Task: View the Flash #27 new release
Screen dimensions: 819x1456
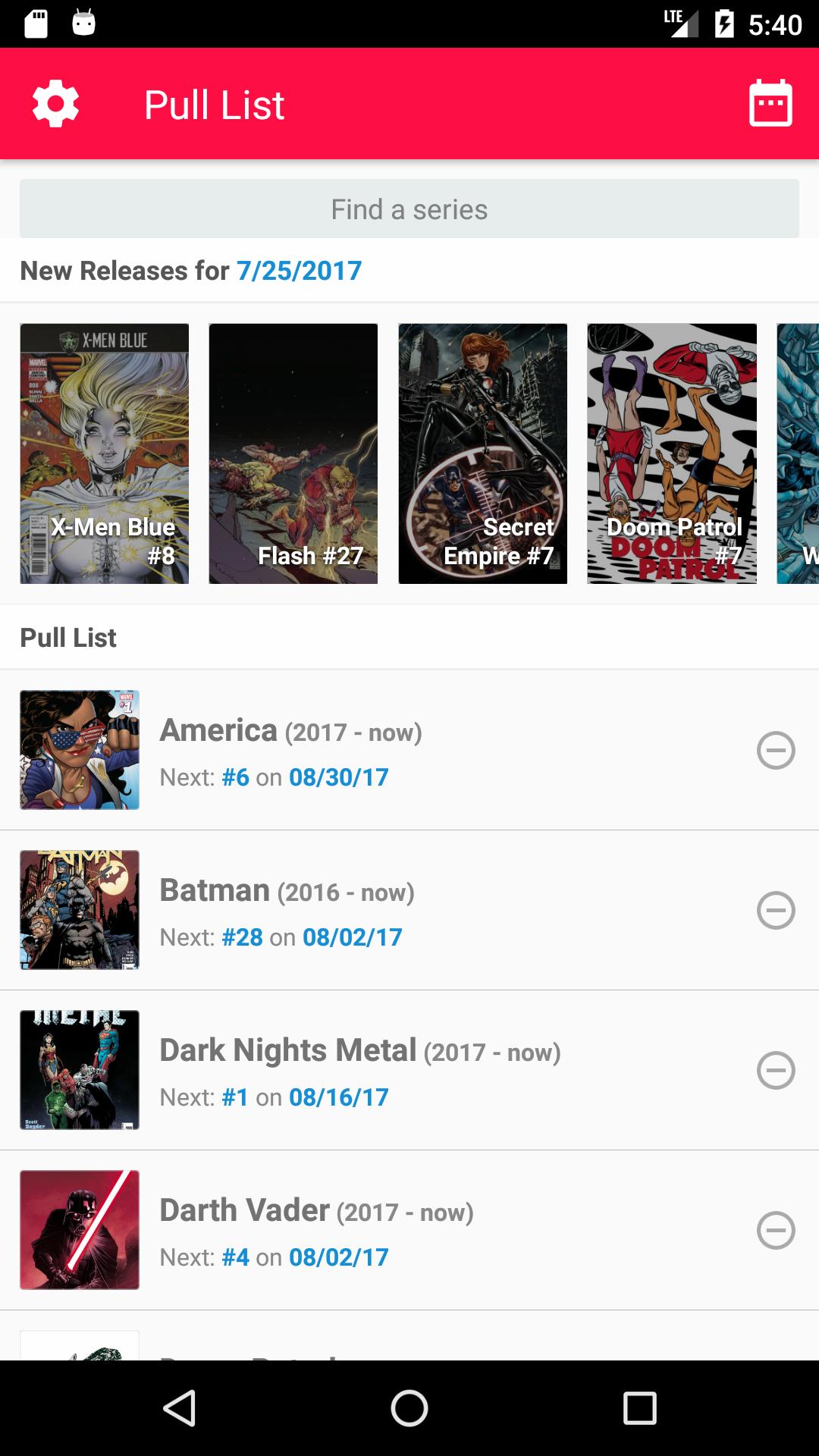Action: point(293,453)
